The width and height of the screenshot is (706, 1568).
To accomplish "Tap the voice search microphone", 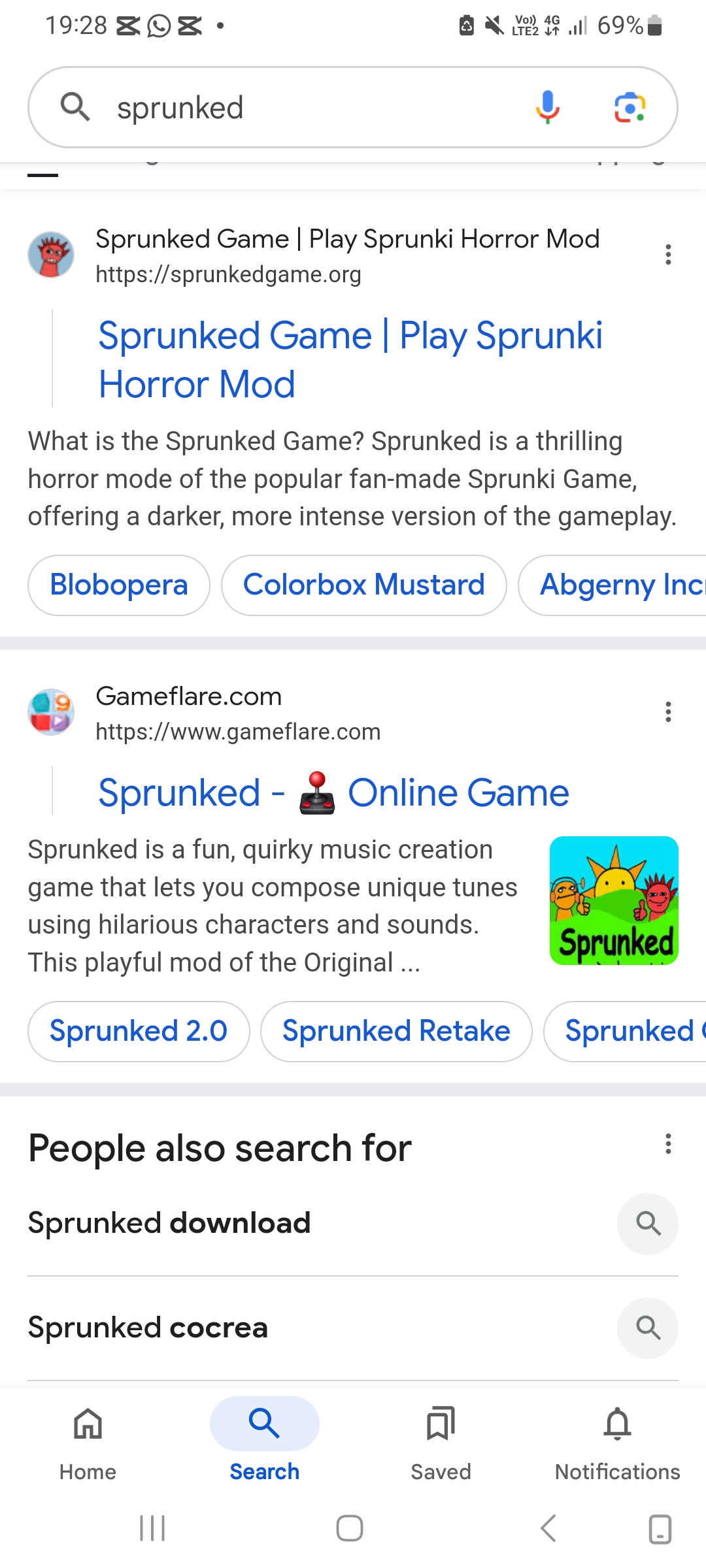I will tap(548, 107).
